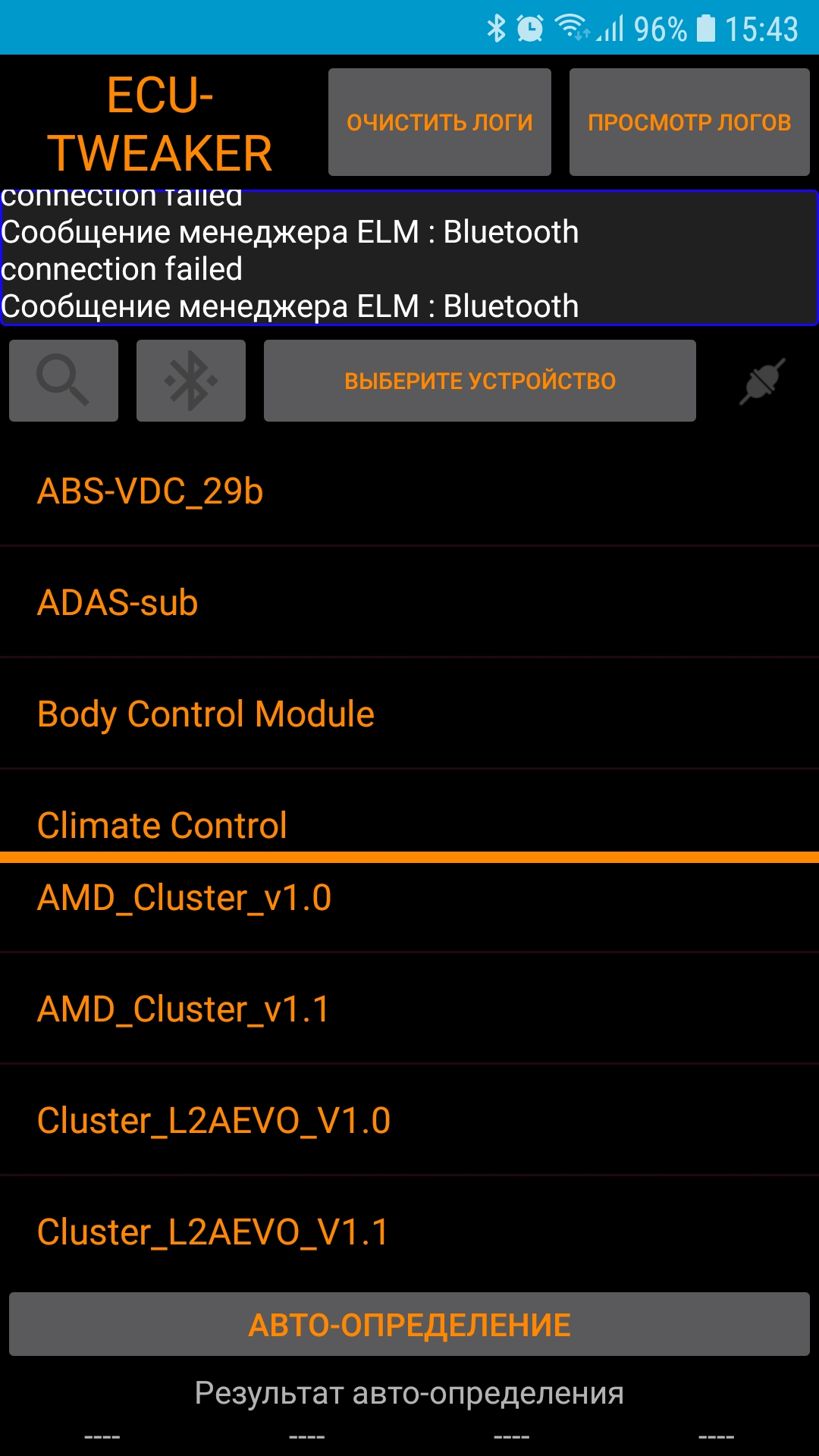The image size is (819, 1456).
Task: Start АВТО-ОПРЕДЕЛЕНИЕ auto-detection
Action: tap(409, 1324)
